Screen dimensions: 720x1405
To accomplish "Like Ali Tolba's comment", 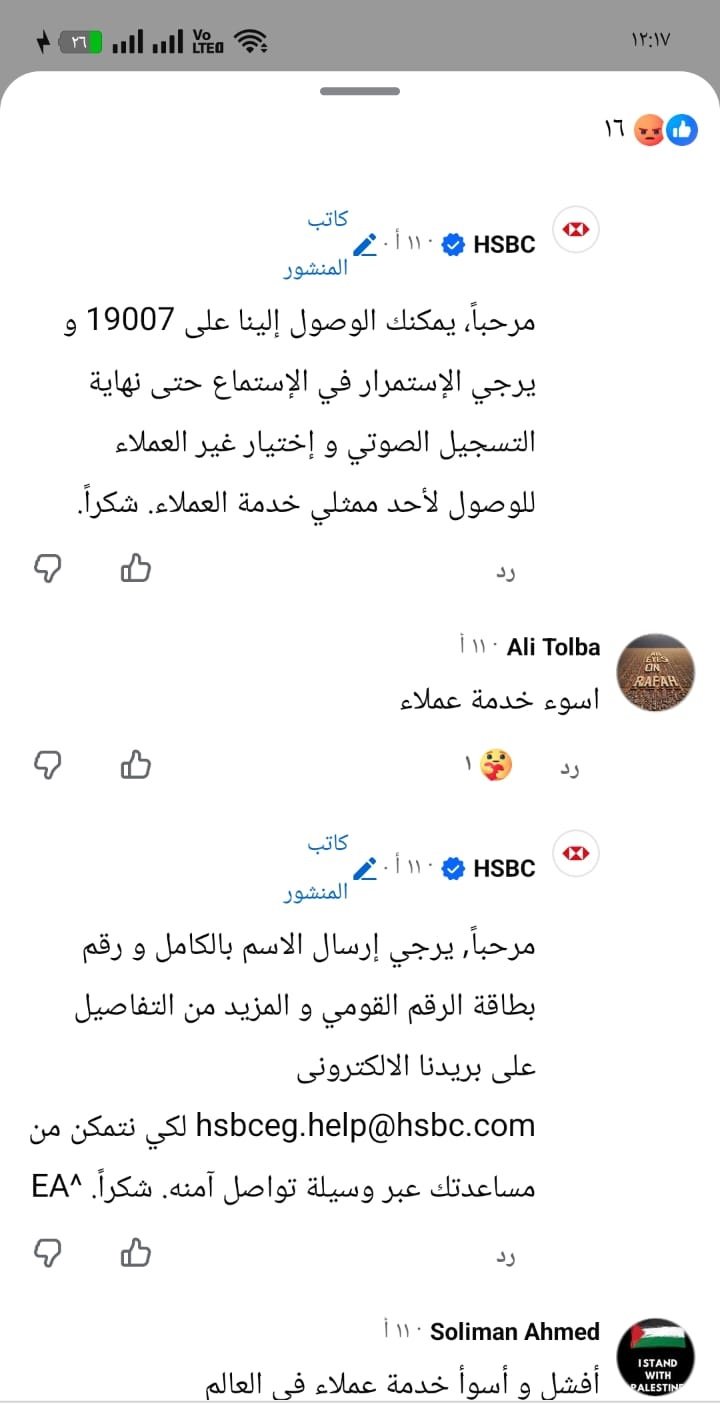I will point(135,766).
